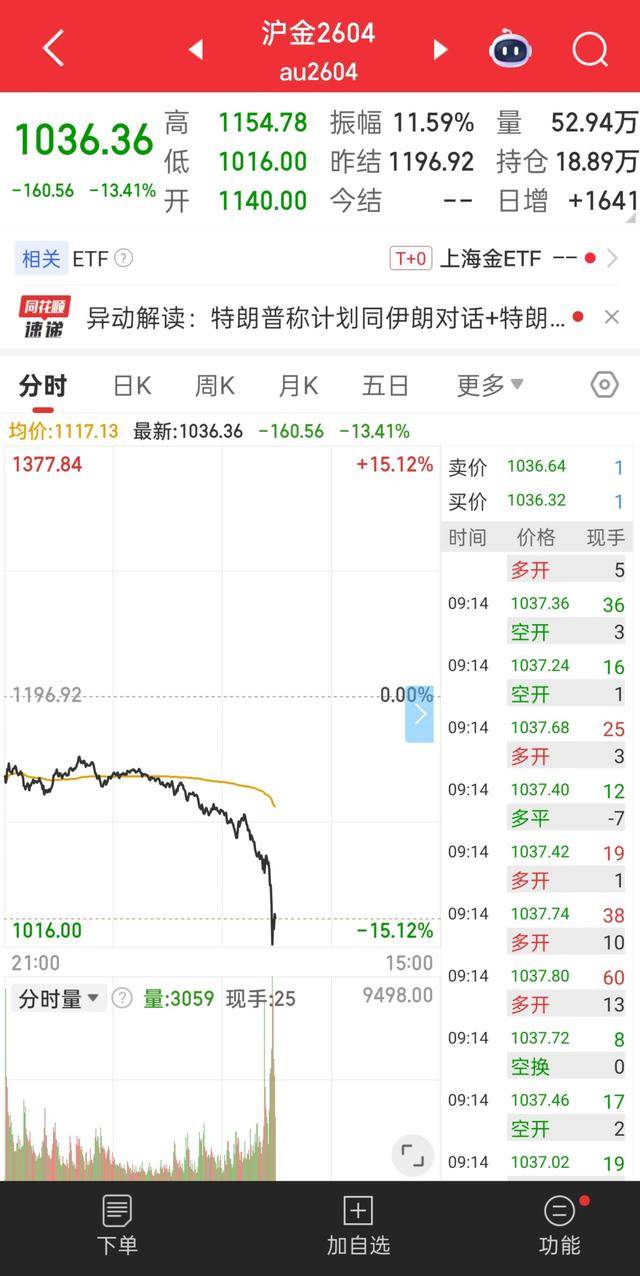Switch to the next contract
Screen dimensions: 640x1276
click(x=440, y=49)
